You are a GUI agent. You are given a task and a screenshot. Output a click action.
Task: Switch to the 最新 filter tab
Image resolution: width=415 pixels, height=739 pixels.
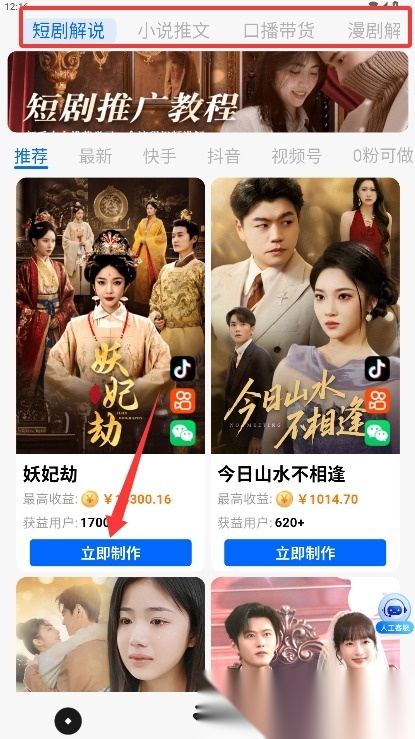pos(95,156)
